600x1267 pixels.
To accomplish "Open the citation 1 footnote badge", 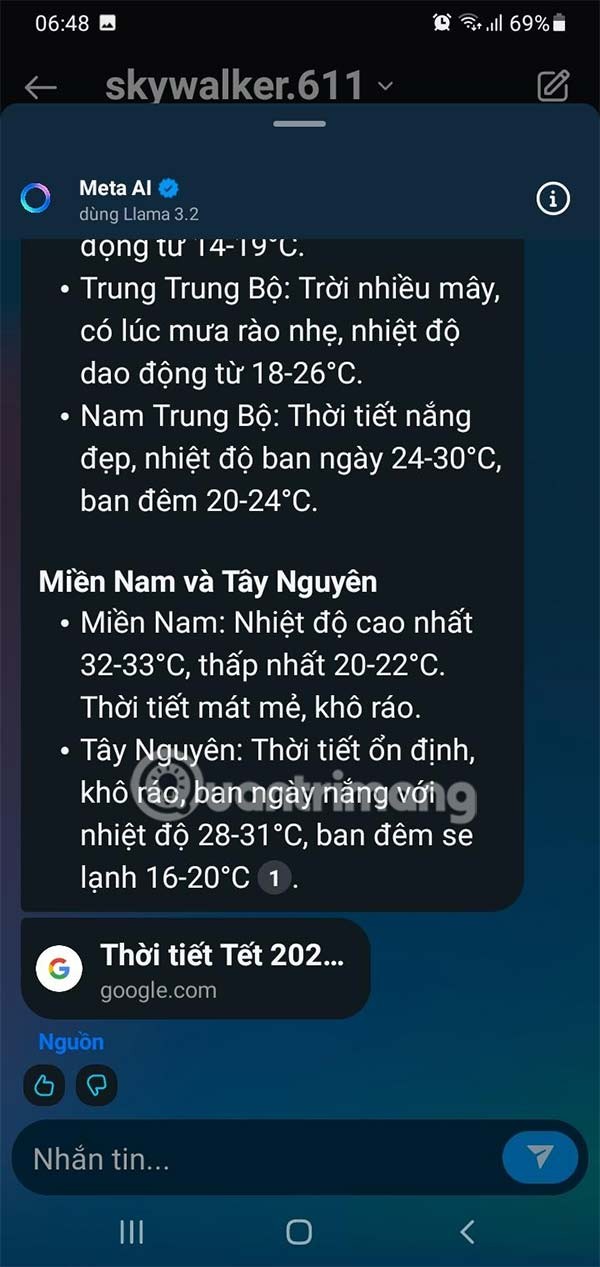I will pyautogui.click(x=275, y=878).
